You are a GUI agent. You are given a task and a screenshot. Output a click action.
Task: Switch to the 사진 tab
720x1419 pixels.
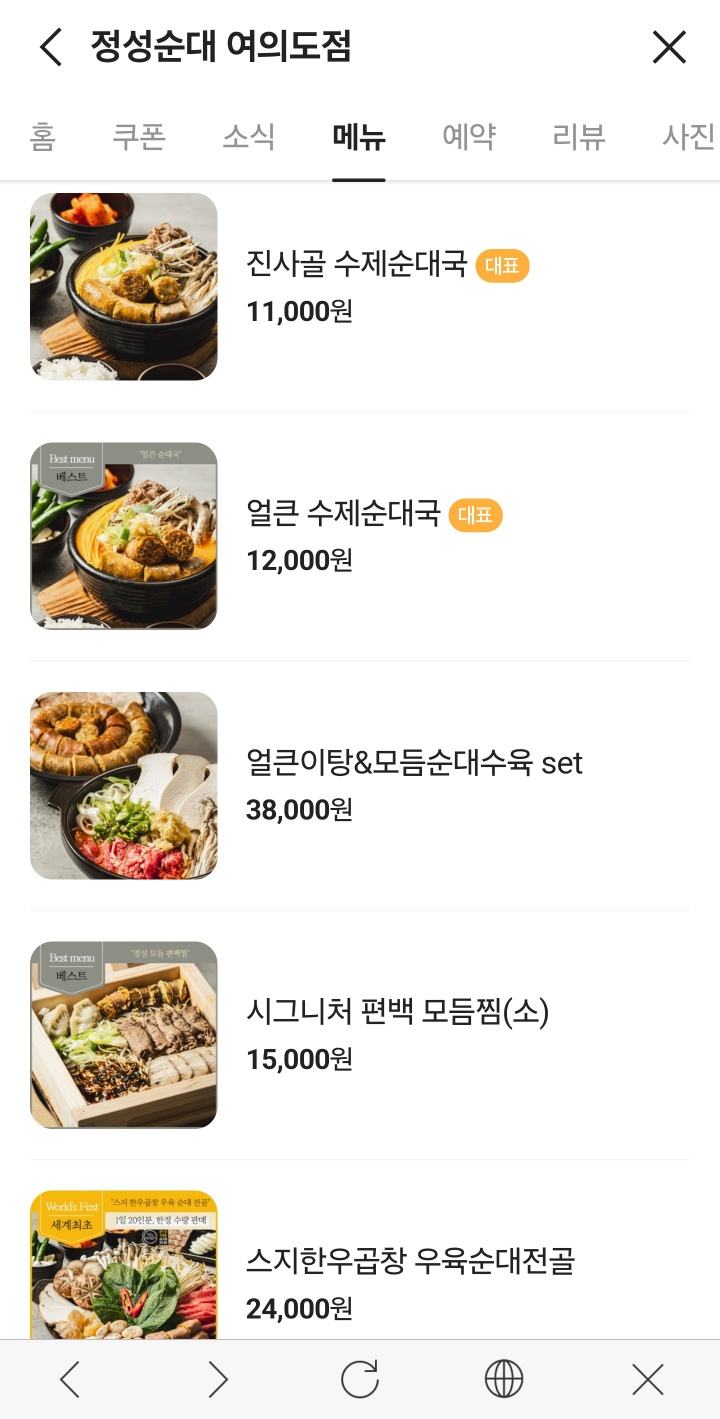(688, 137)
